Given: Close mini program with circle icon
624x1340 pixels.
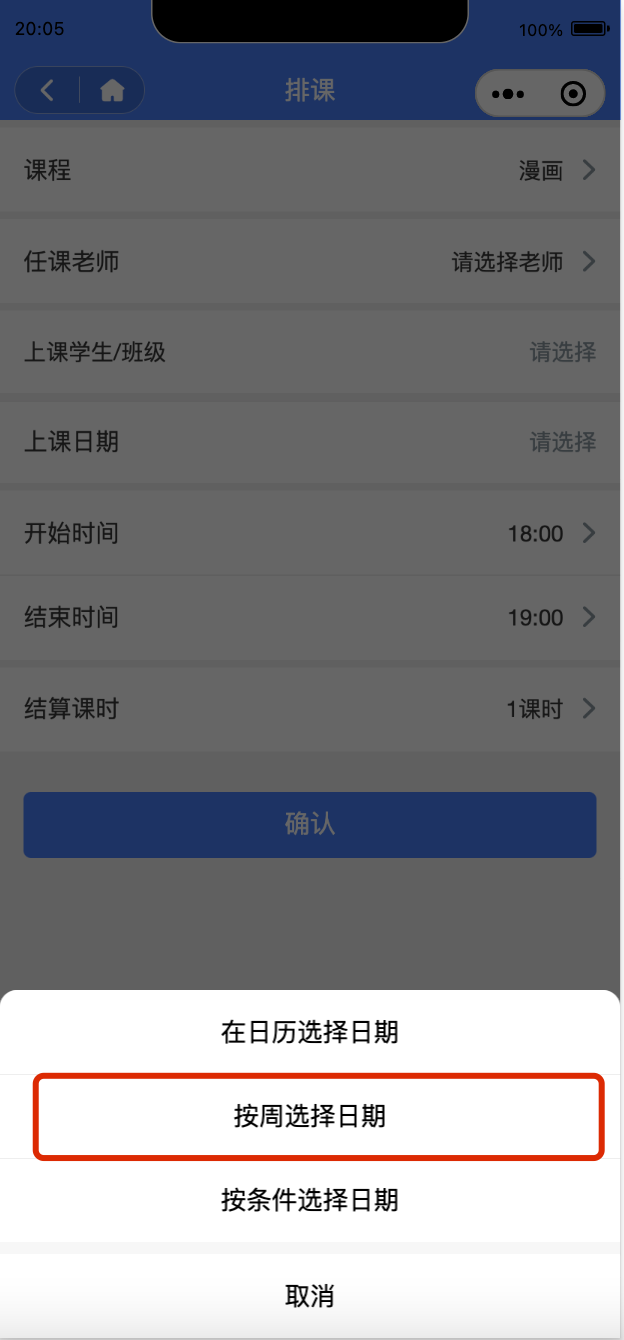Looking at the screenshot, I should tap(573, 94).
